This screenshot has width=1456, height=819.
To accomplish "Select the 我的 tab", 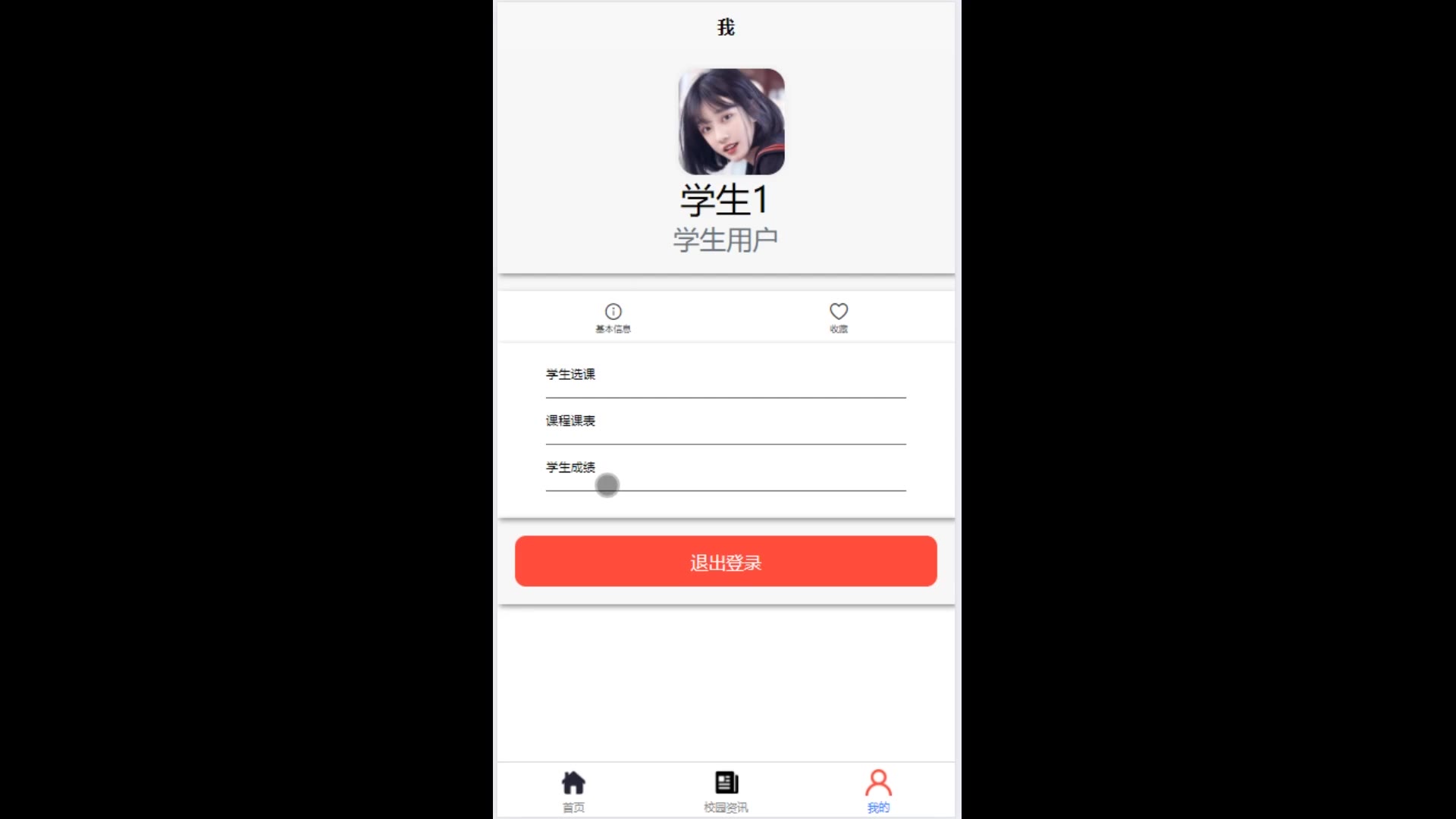I will pos(878,791).
